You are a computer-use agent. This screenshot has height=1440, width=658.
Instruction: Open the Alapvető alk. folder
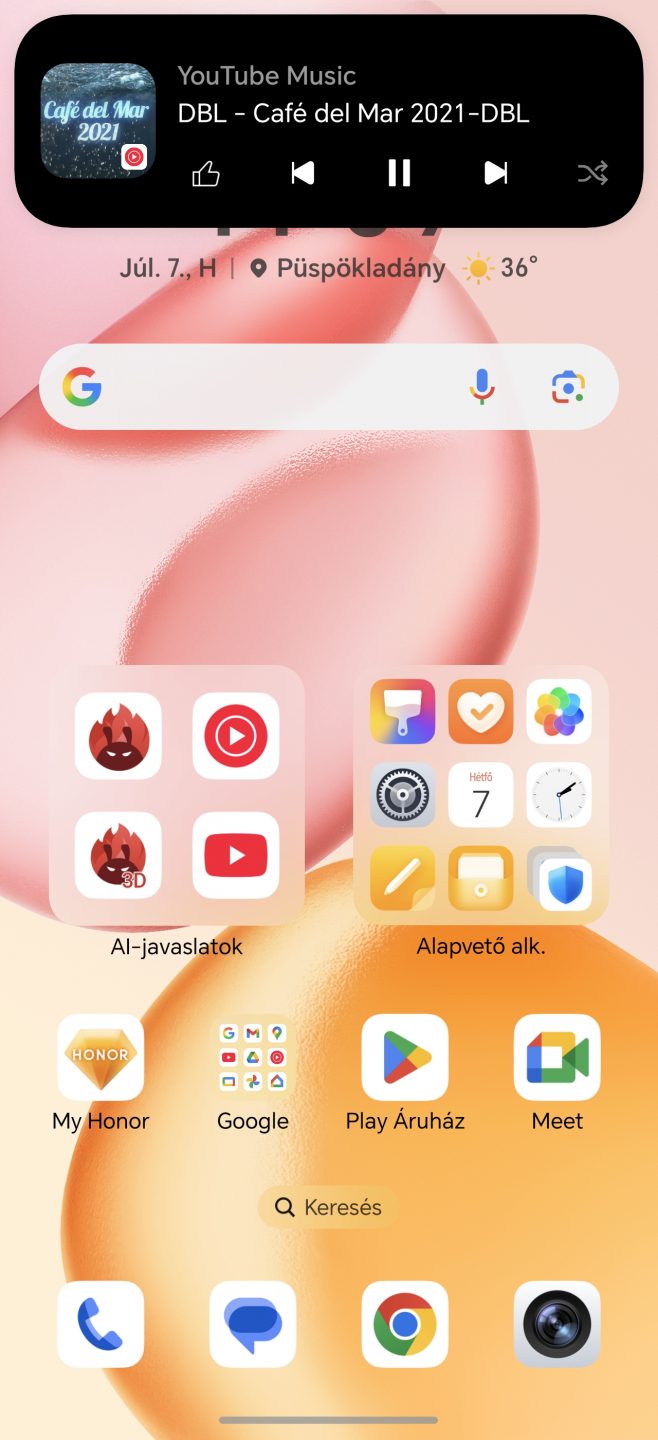coord(481,795)
